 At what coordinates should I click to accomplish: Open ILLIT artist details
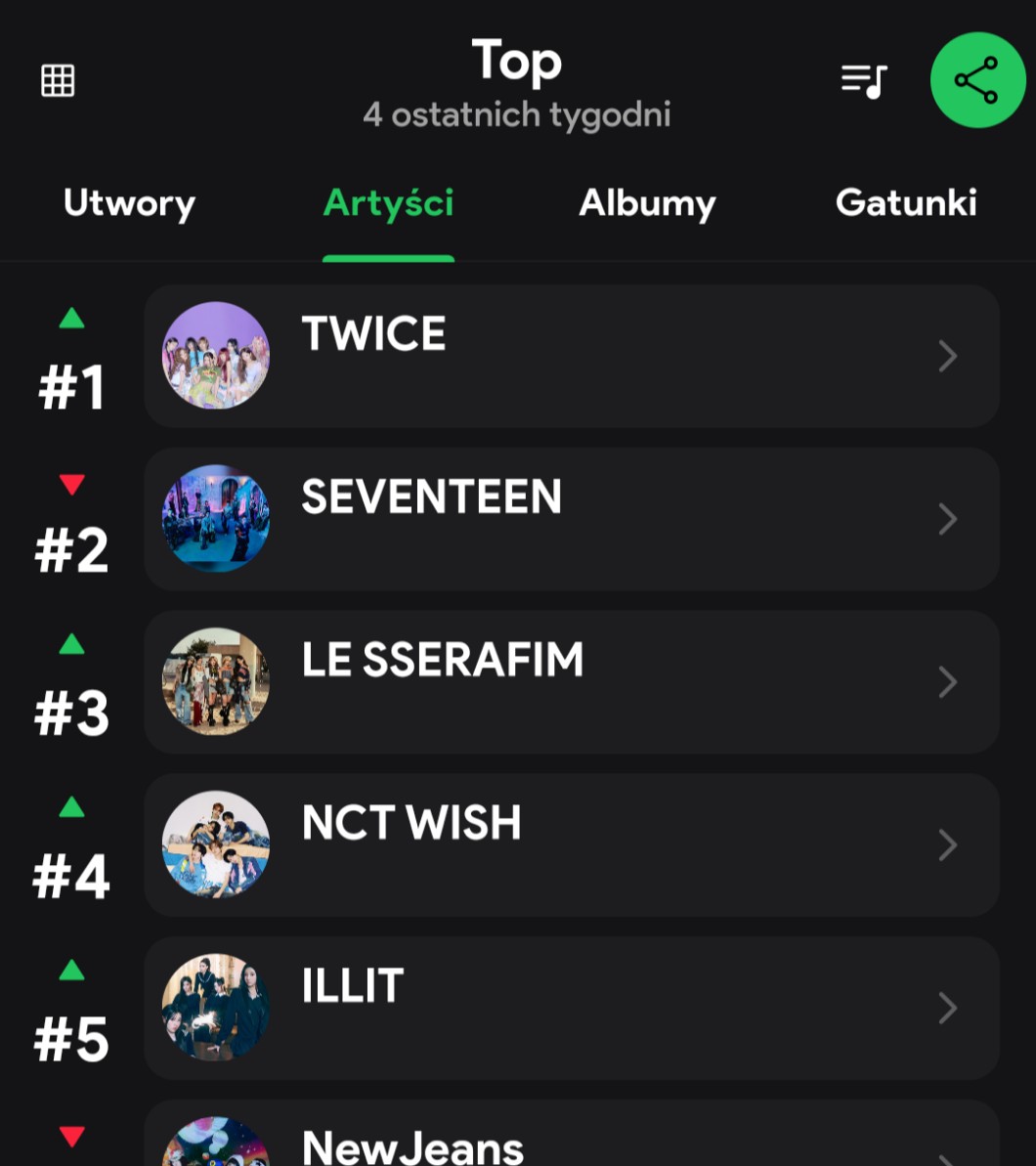571,1008
